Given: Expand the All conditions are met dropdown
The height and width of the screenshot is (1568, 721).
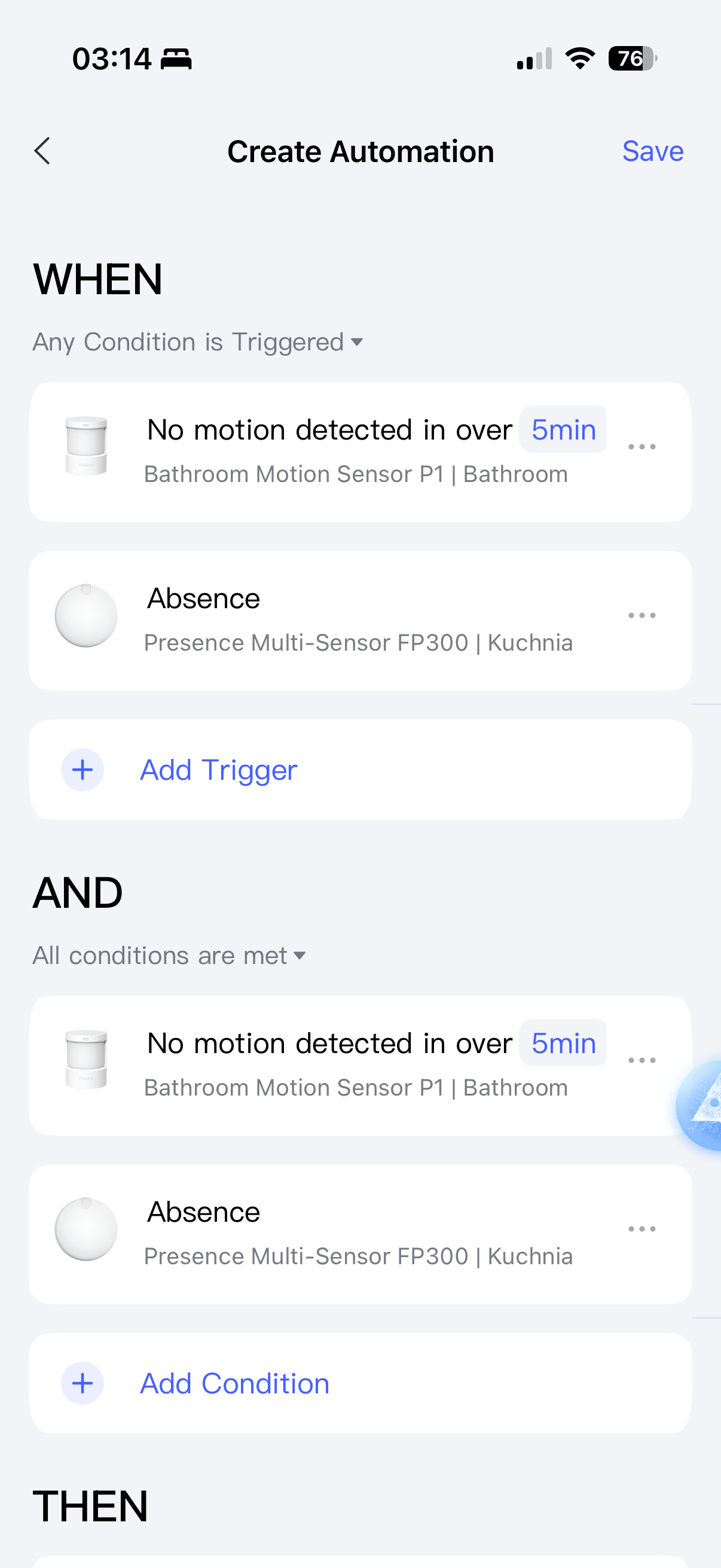Looking at the screenshot, I should click(169, 956).
